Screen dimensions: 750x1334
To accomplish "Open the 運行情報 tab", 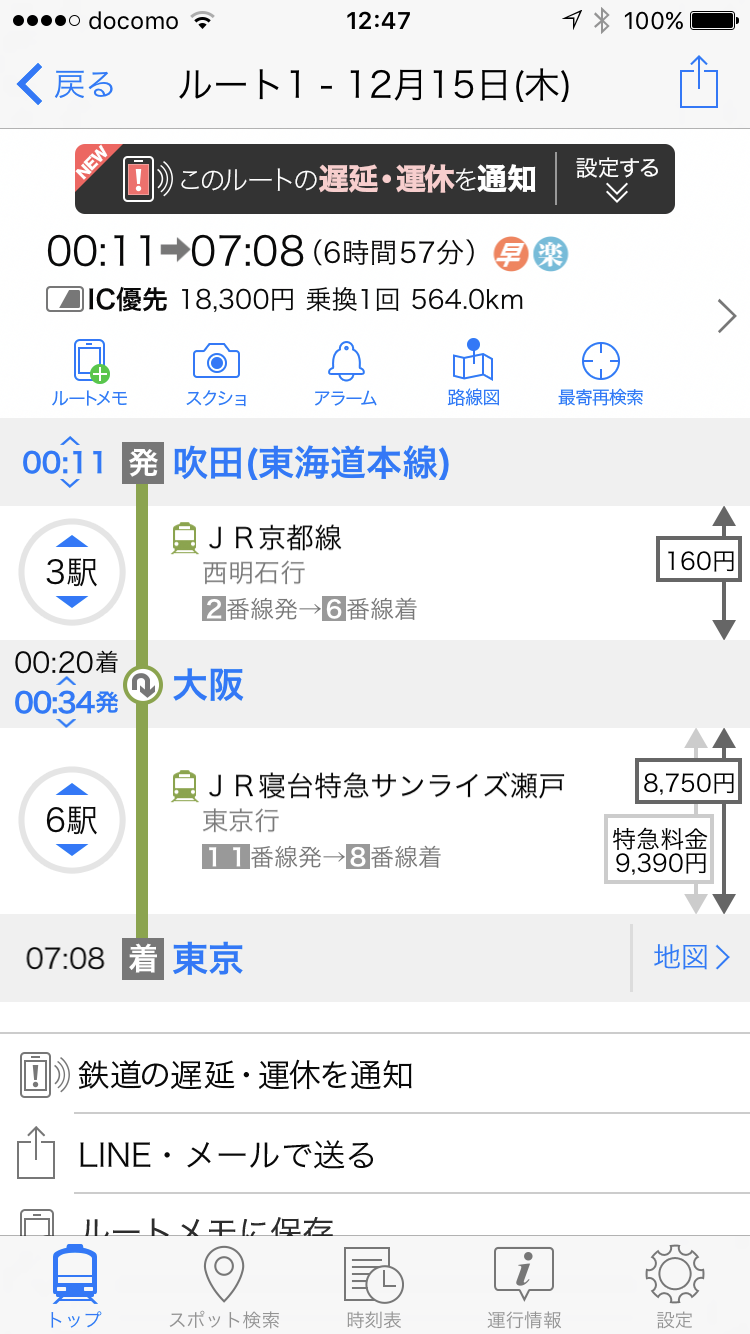I will (x=524, y=1287).
